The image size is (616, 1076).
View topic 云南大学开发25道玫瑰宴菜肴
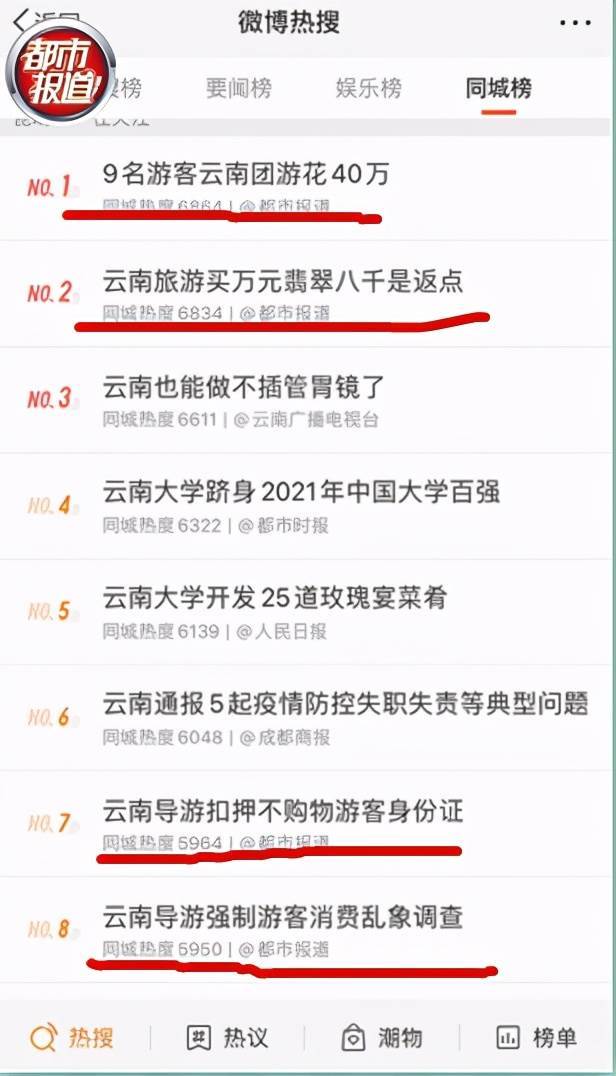coord(305,611)
